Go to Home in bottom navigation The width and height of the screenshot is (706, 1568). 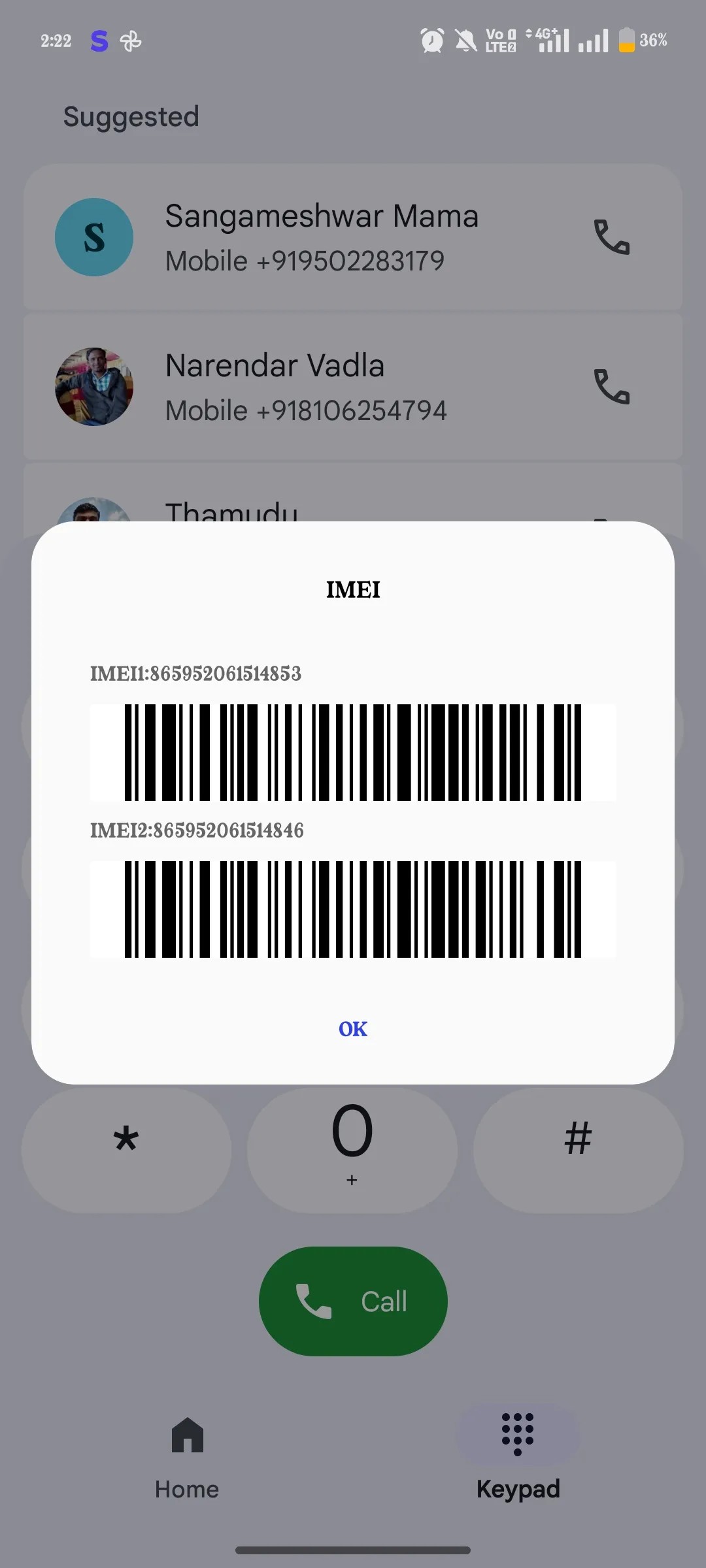(187, 1457)
